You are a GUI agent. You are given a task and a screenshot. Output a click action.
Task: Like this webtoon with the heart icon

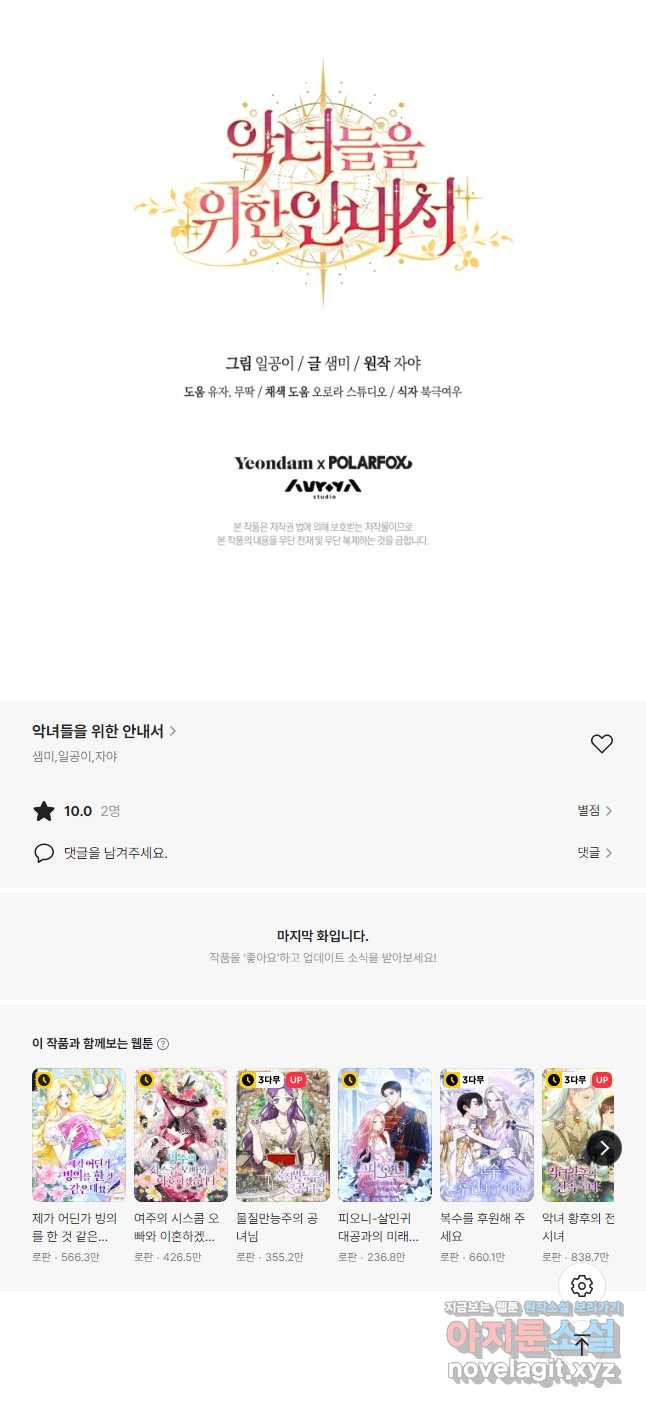[601, 743]
